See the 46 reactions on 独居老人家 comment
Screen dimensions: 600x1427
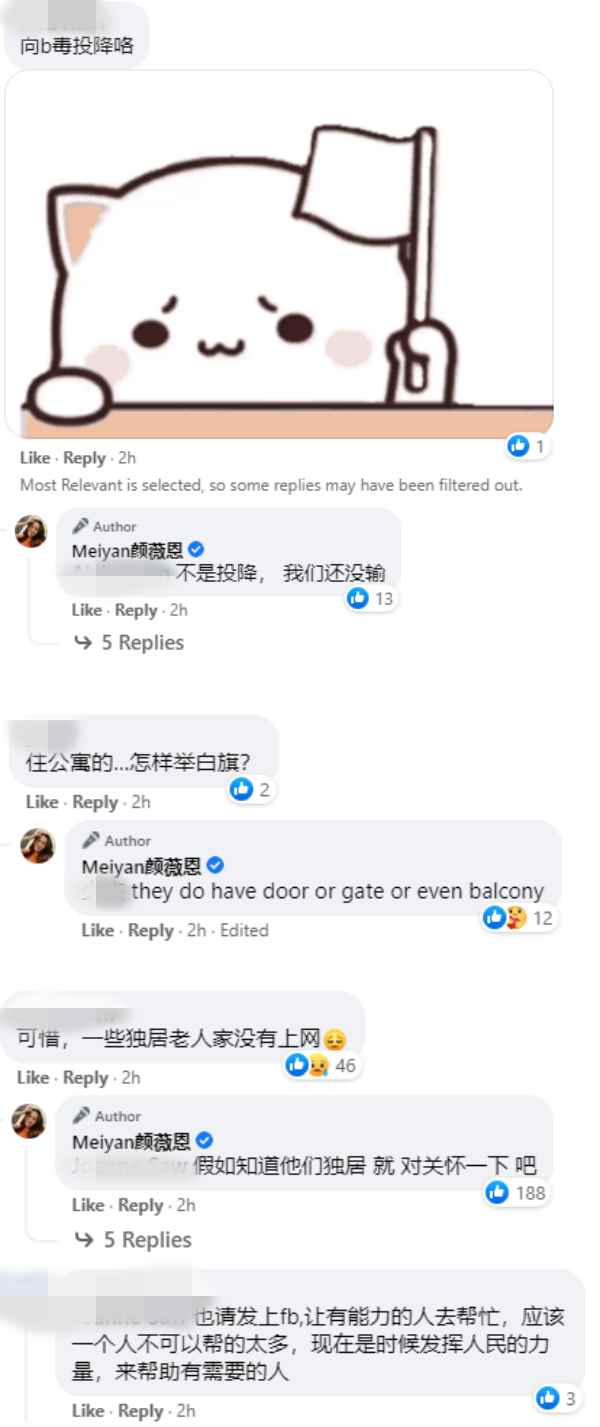pyautogui.click(x=321, y=1065)
